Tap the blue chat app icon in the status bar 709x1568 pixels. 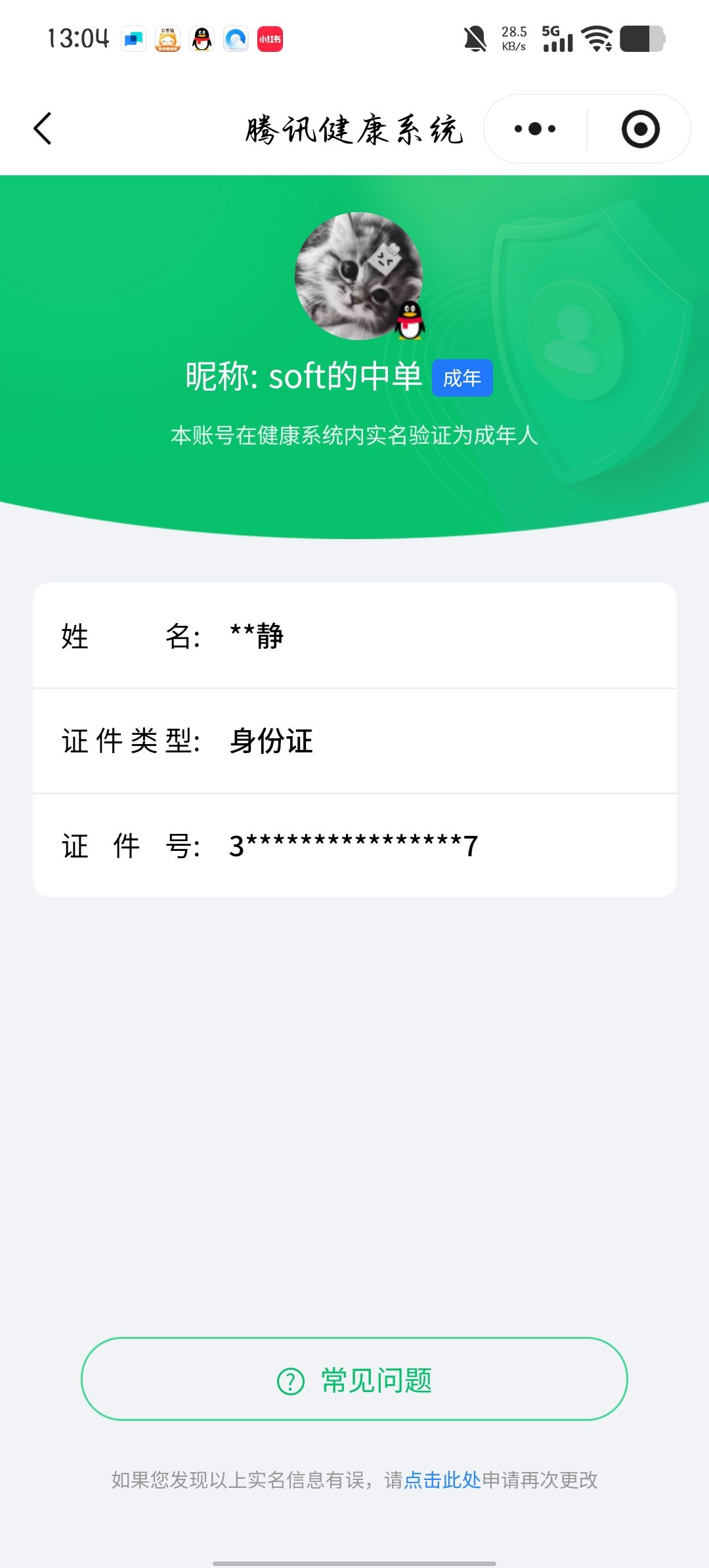(x=133, y=39)
